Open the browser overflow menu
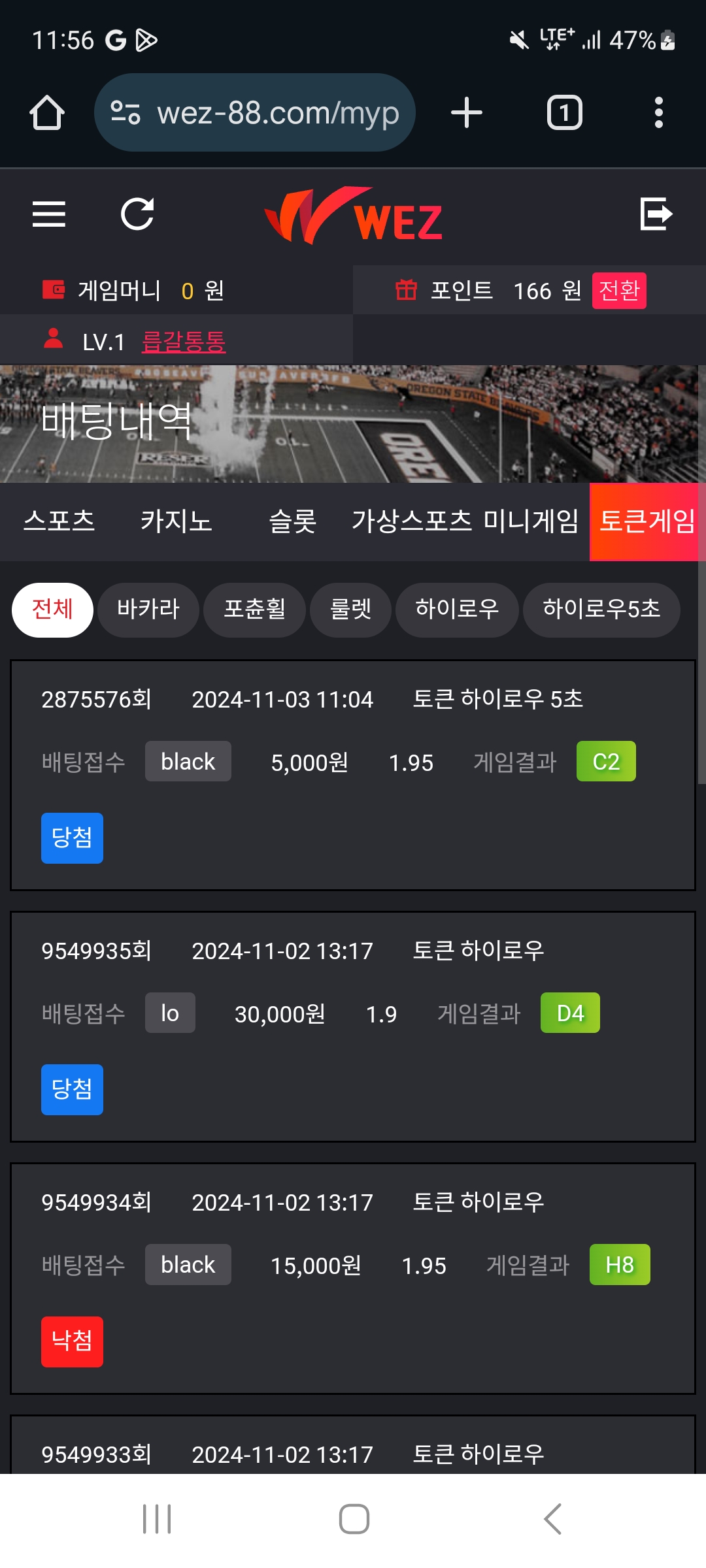The image size is (706, 1568). (x=658, y=112)
